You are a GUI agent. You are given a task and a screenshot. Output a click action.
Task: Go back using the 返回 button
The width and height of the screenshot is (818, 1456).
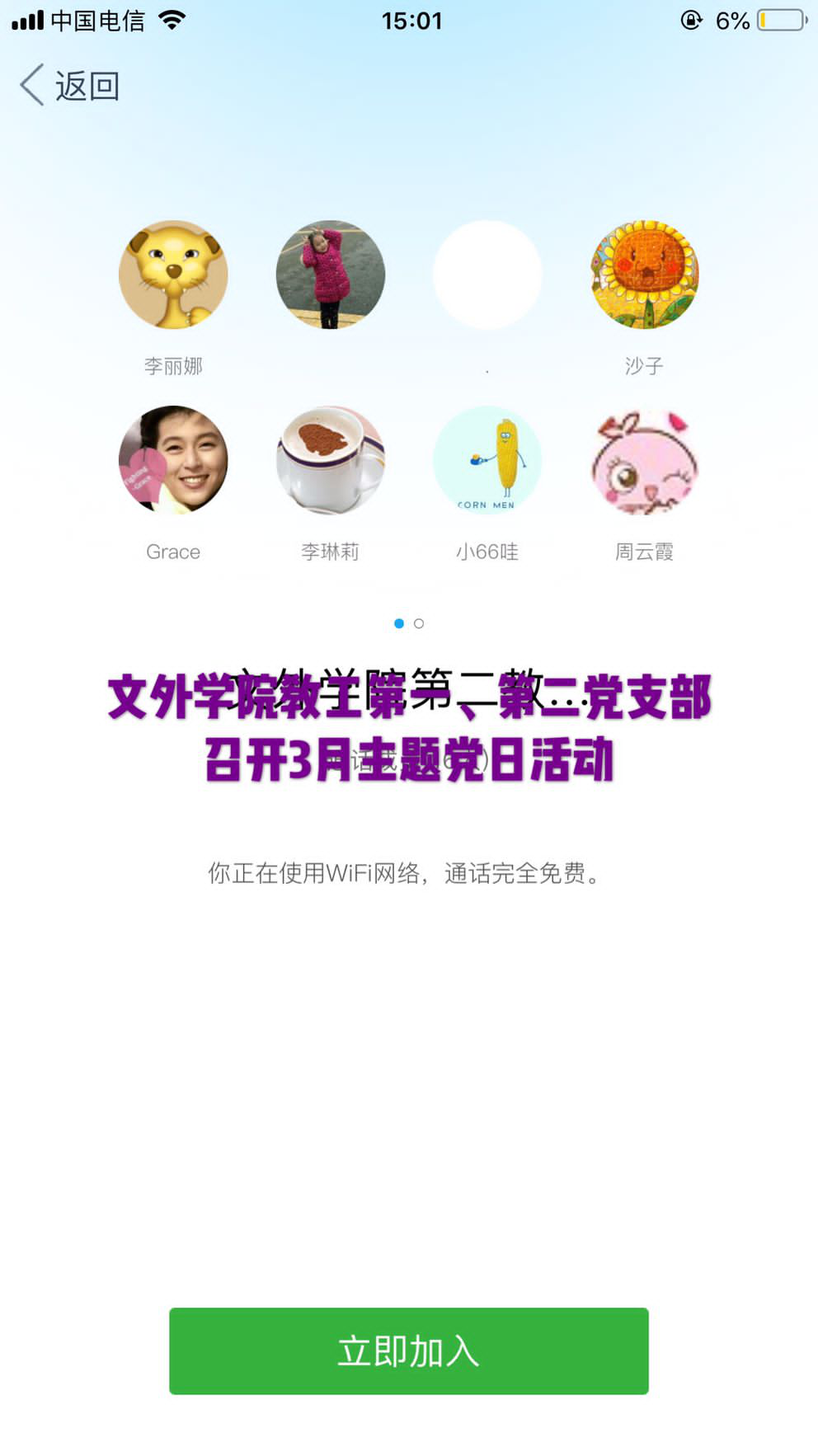(x=71, y=86)
